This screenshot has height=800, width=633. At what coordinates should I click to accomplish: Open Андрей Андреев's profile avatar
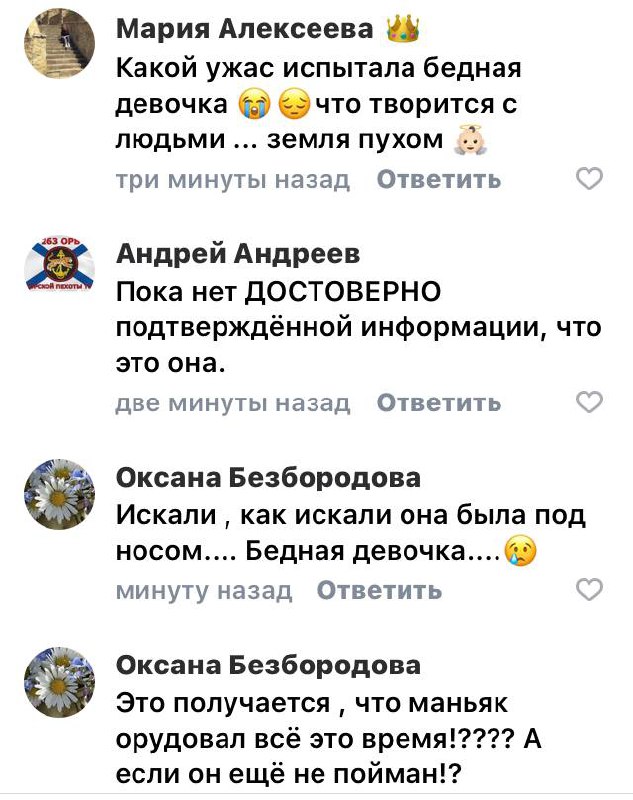point(59,271)
